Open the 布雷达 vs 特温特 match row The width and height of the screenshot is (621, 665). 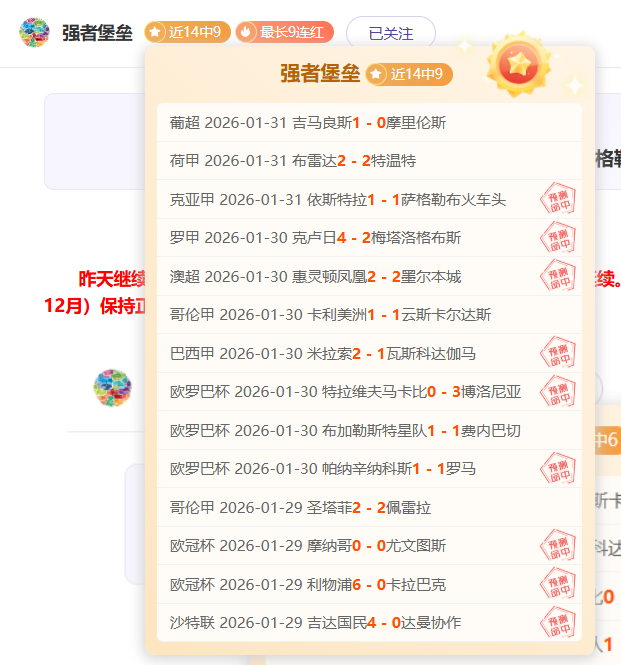tap(368, 161)
